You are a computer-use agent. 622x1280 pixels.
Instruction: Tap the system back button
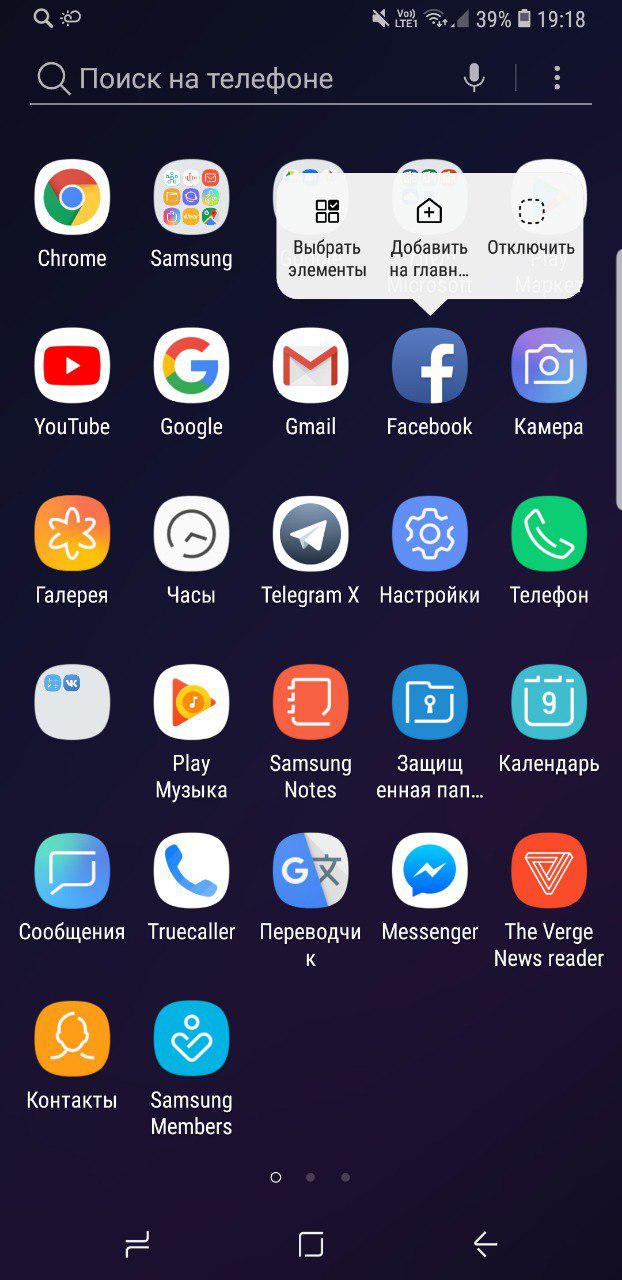click(485, 1244)
